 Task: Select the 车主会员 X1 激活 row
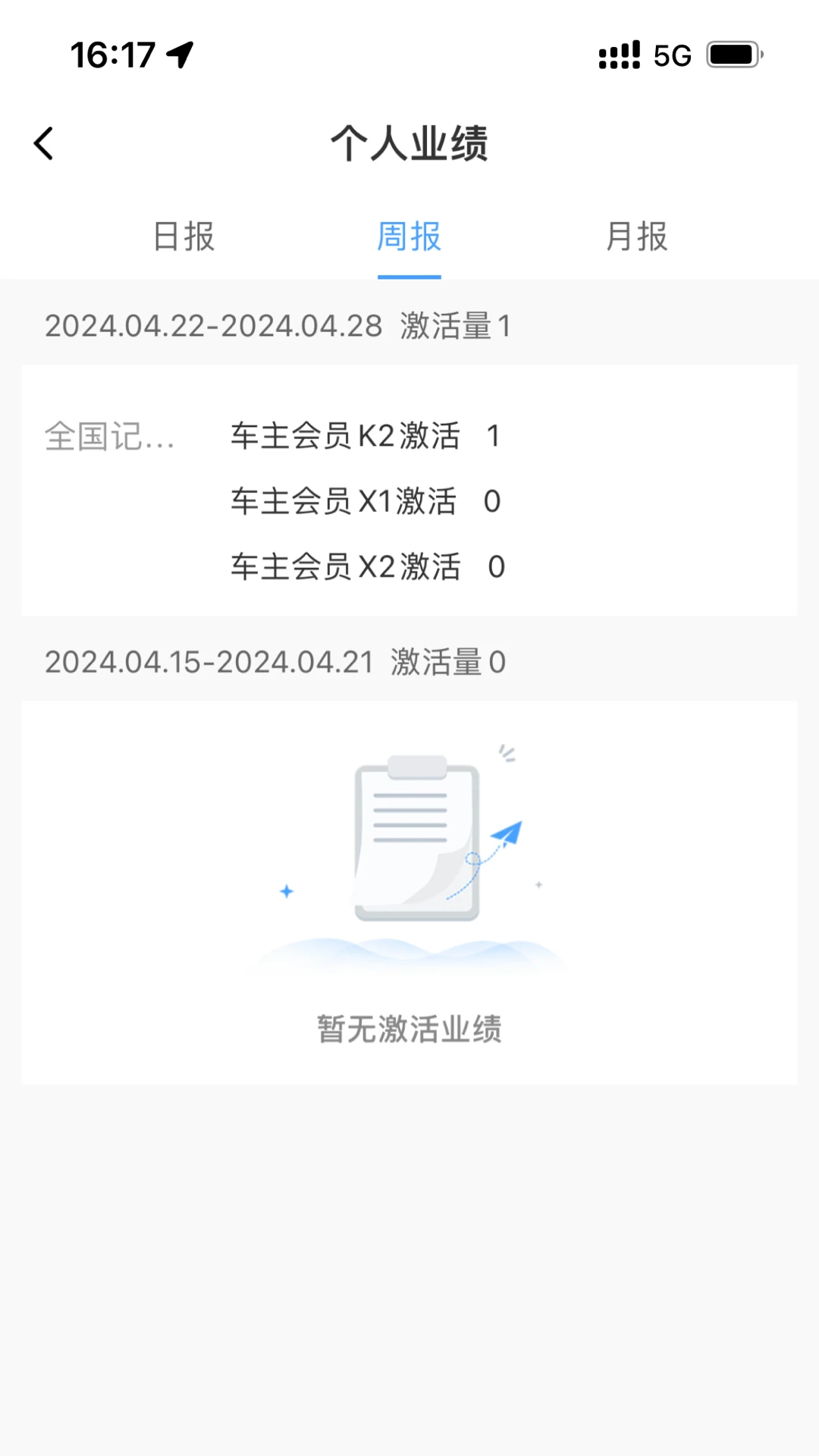coord(362,501)
